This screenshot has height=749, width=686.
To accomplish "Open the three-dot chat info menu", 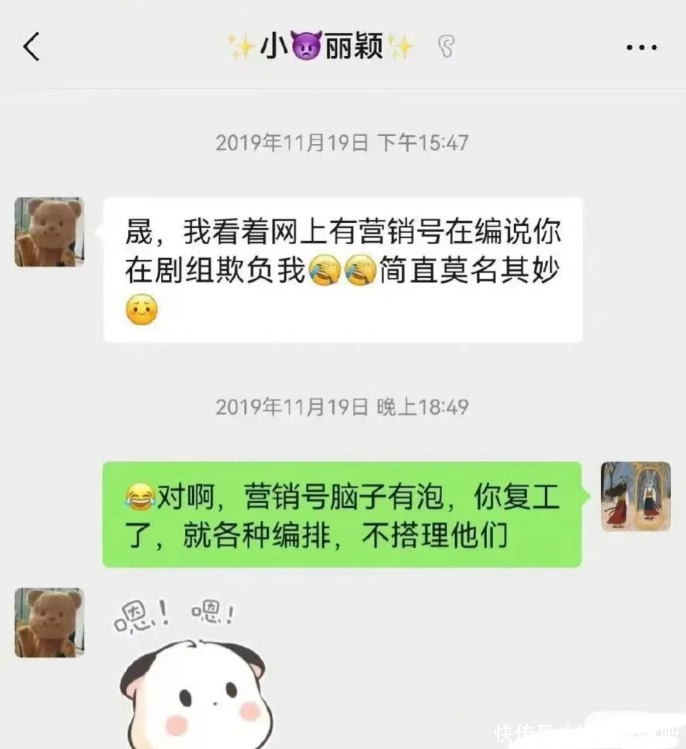I will (x=640, y=47).
